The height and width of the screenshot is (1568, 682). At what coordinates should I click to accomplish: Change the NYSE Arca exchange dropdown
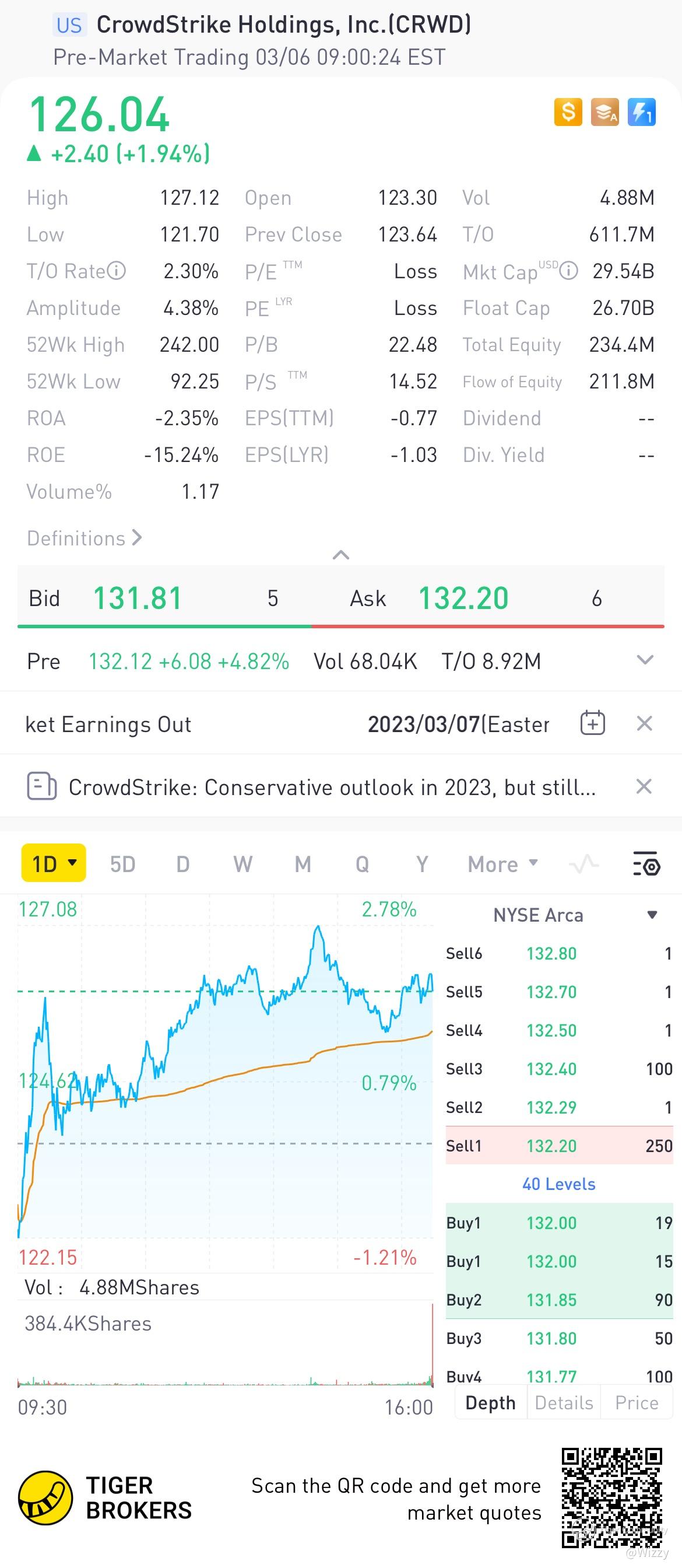tap(652, 915)
